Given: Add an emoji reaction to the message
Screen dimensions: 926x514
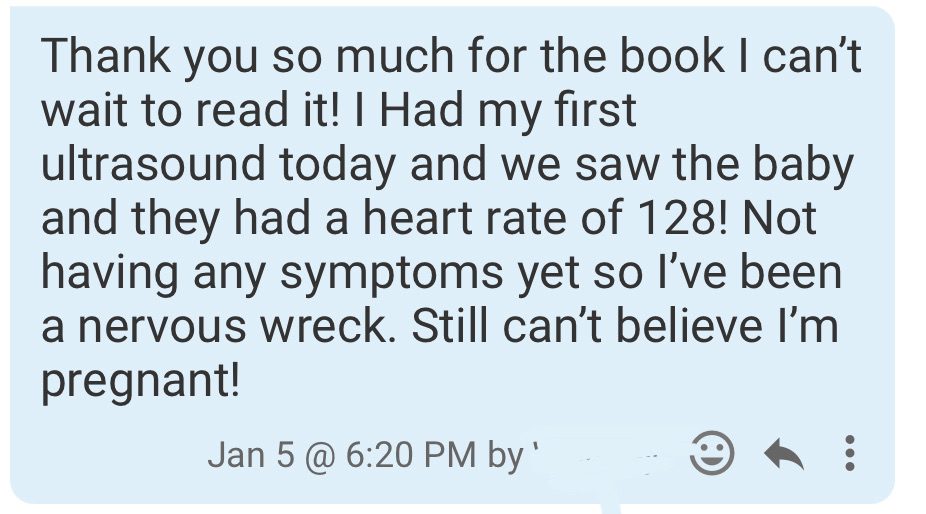Looking at the screenshot, I should pos(711,454).
